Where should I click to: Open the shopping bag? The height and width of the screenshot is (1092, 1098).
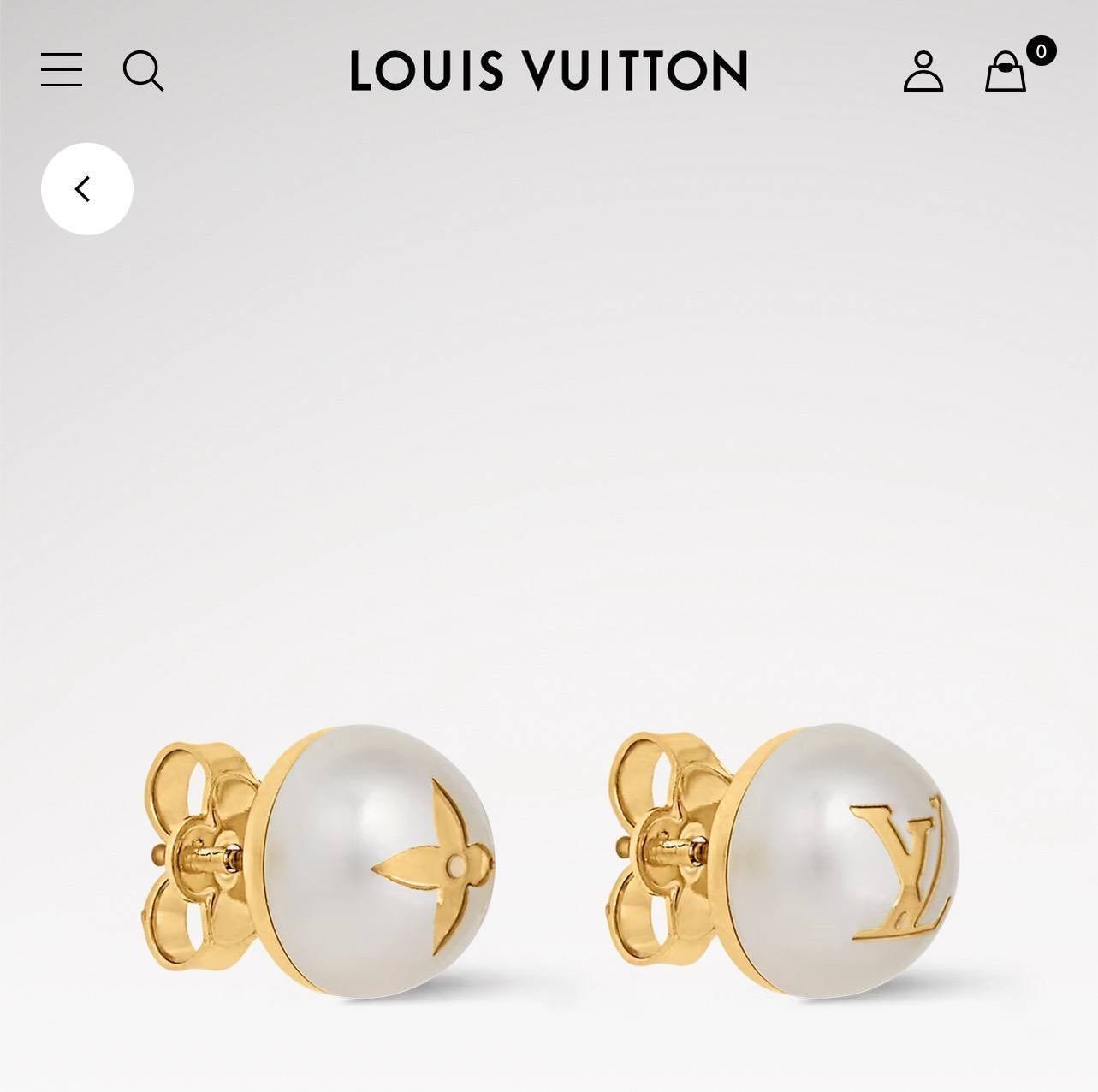[1006, 72]
